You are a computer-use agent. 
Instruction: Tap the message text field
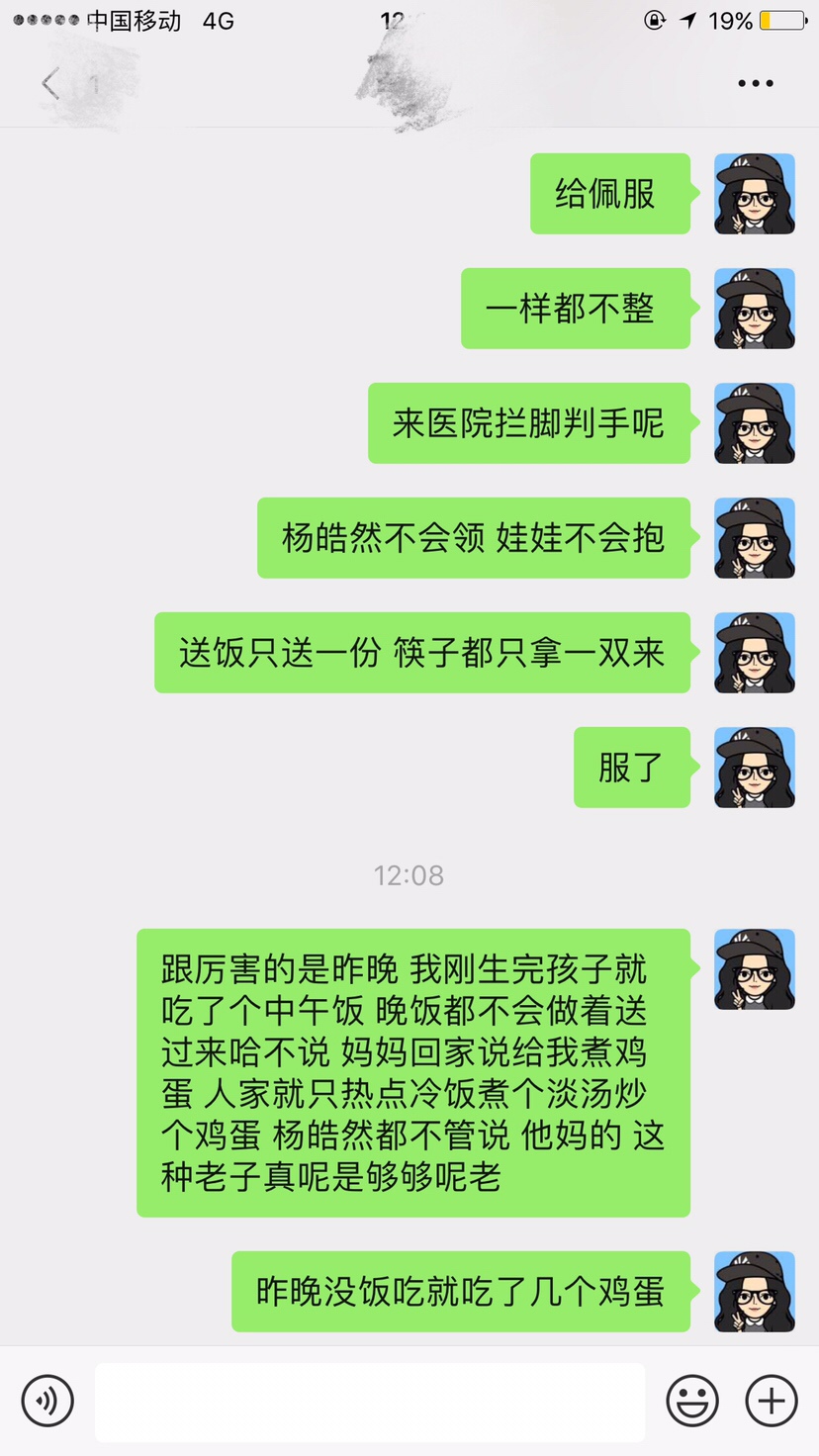[x=370, y=1401]
